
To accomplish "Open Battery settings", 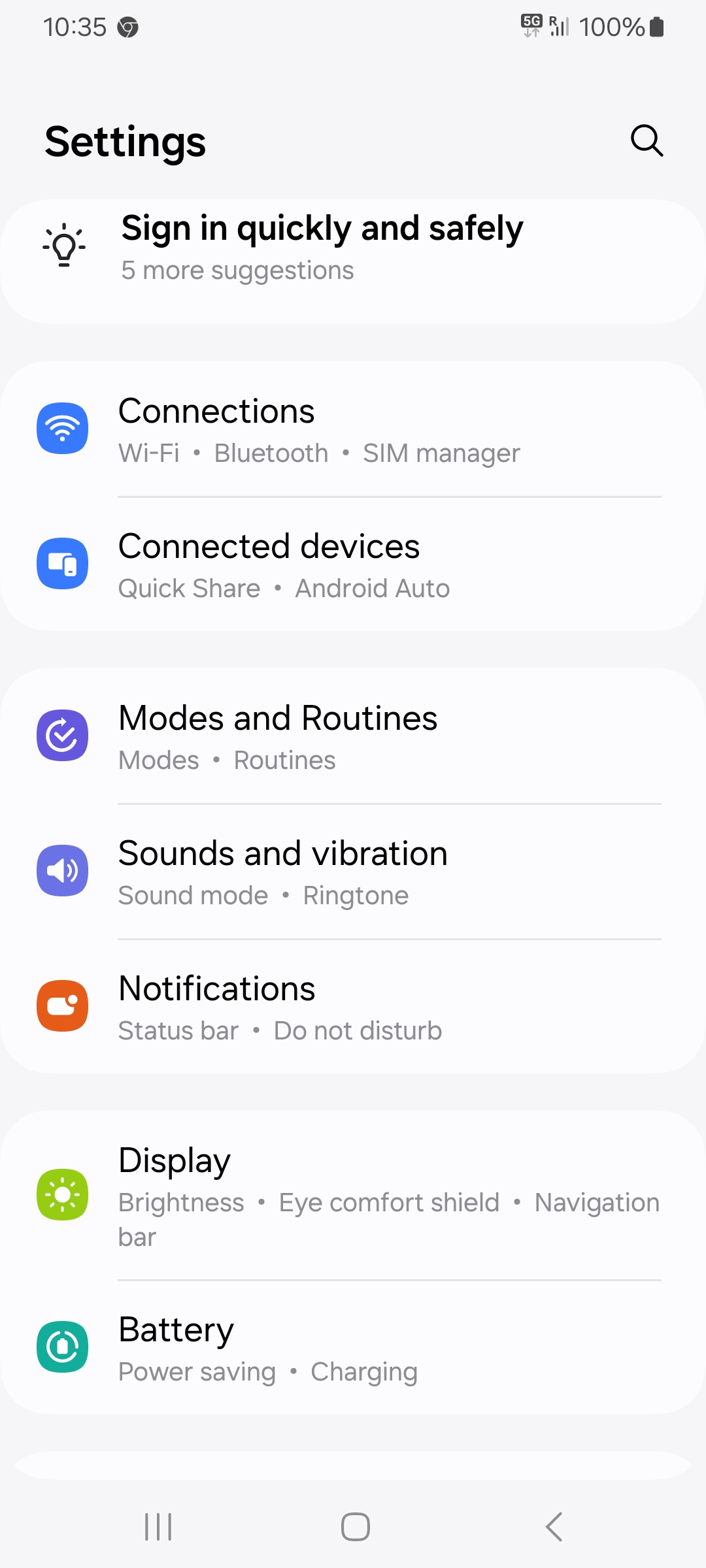I will 353,1348.
